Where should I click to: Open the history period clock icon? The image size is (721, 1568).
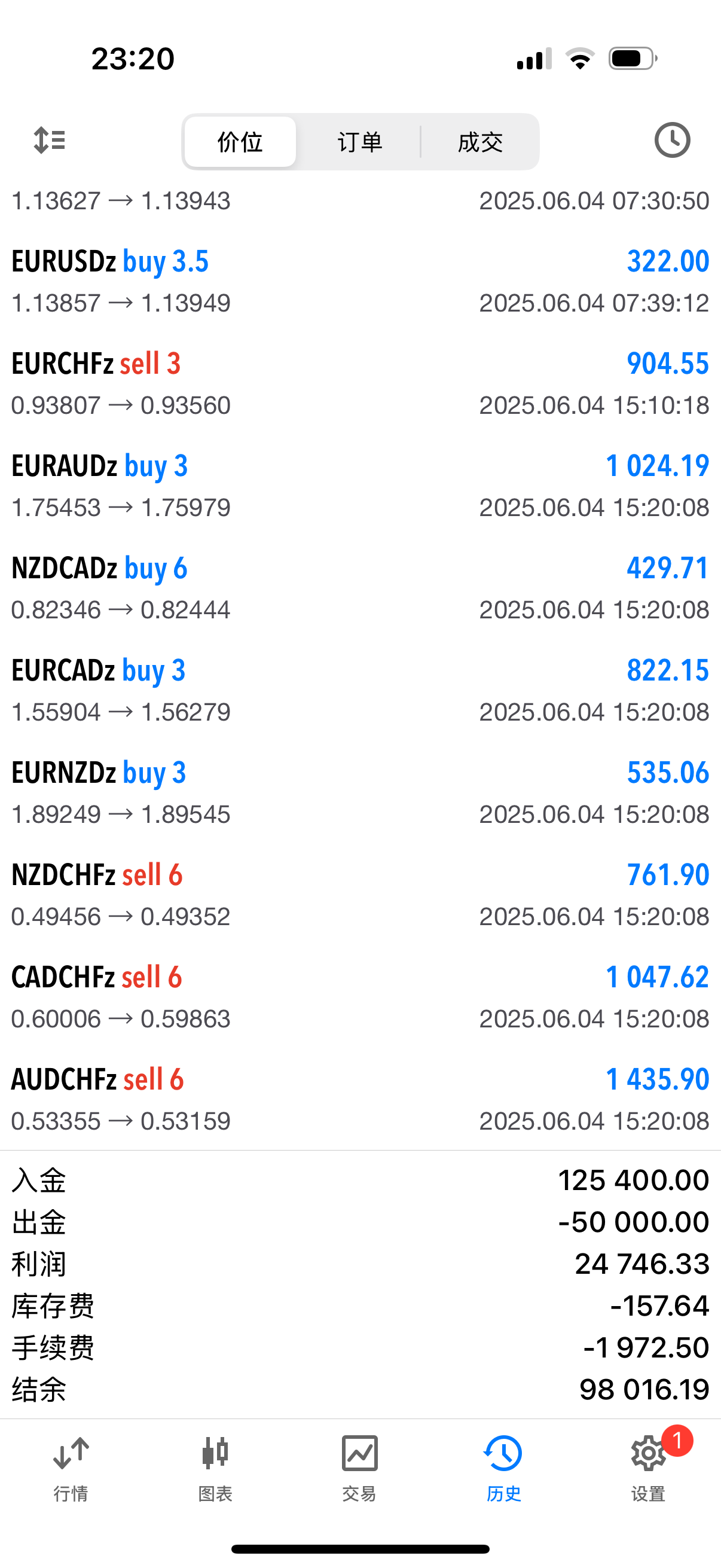[x=672, y=141]
